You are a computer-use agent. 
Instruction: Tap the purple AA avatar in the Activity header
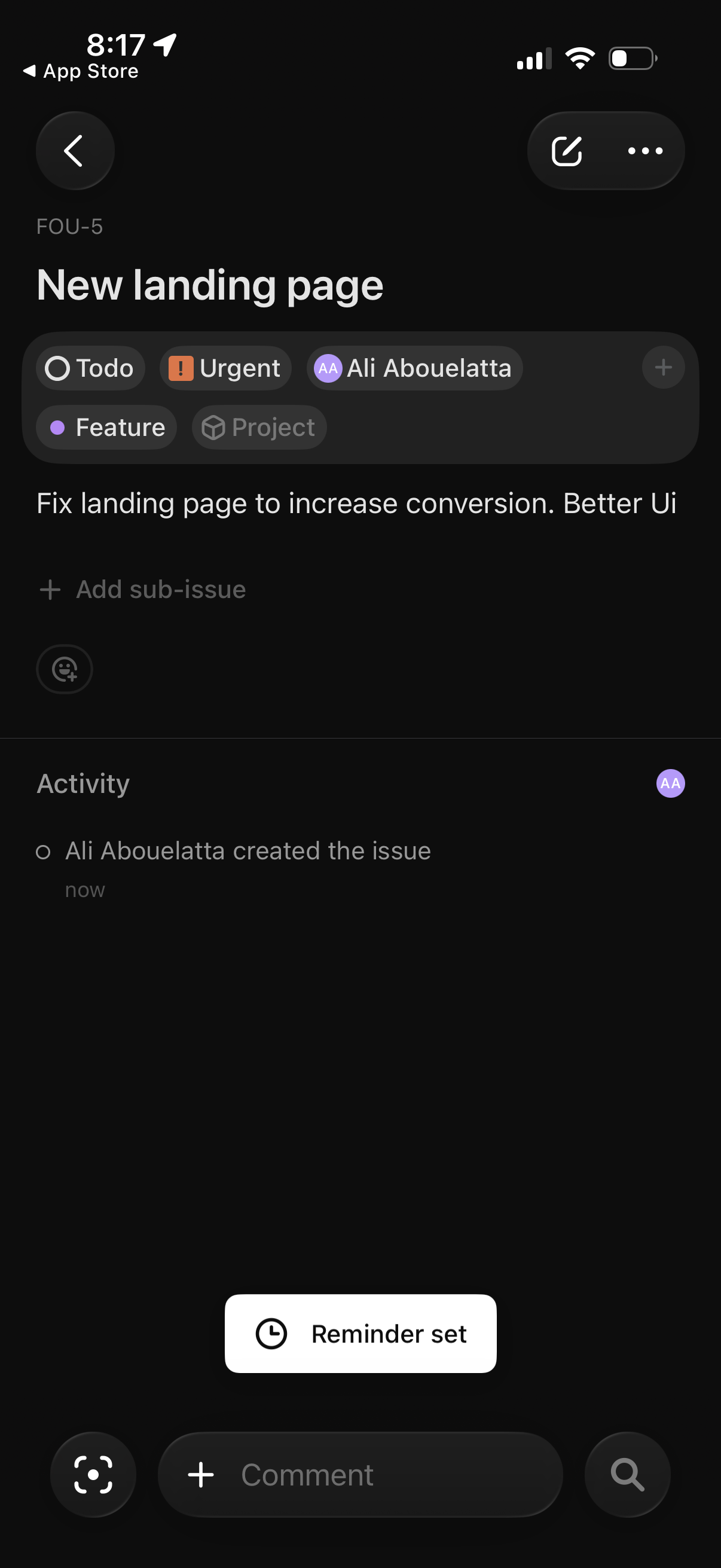(x=670, y=783)
